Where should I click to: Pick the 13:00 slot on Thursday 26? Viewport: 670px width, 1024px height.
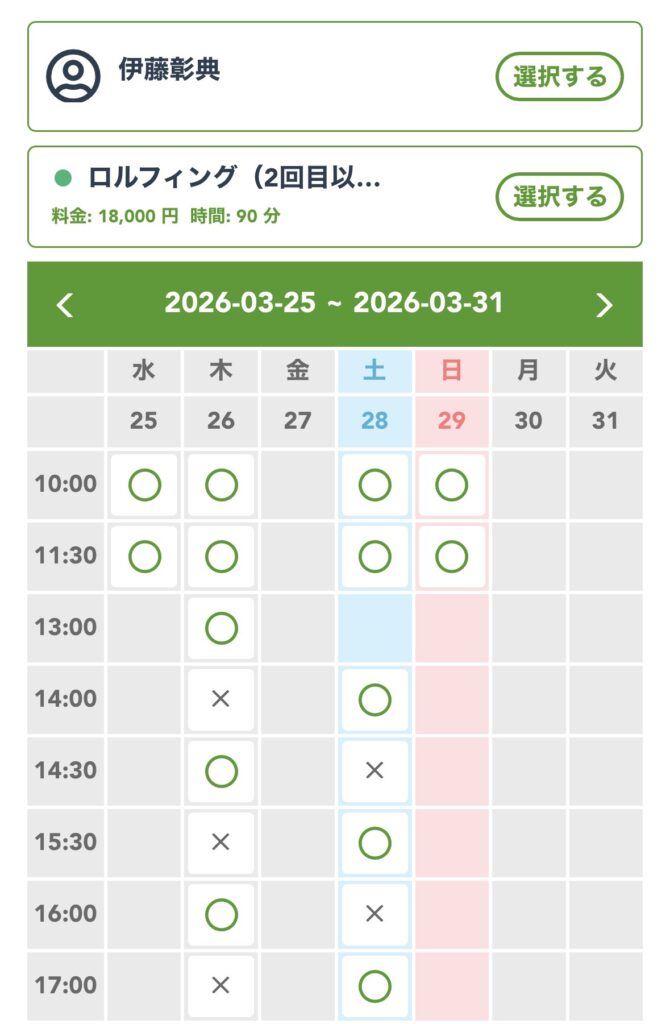[x=221, y=628]
